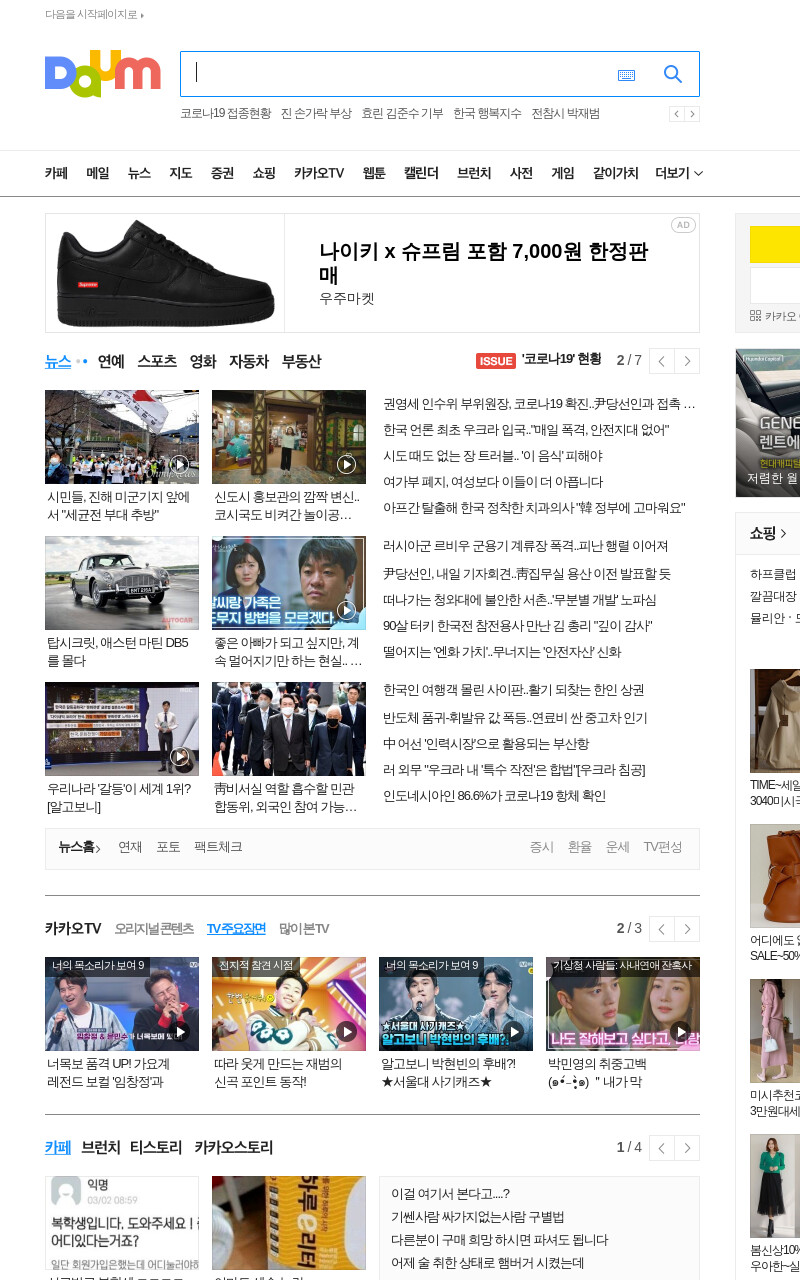Tap the Daum search input field
This screenshot has height=1280, width=800.
point(397,74)
